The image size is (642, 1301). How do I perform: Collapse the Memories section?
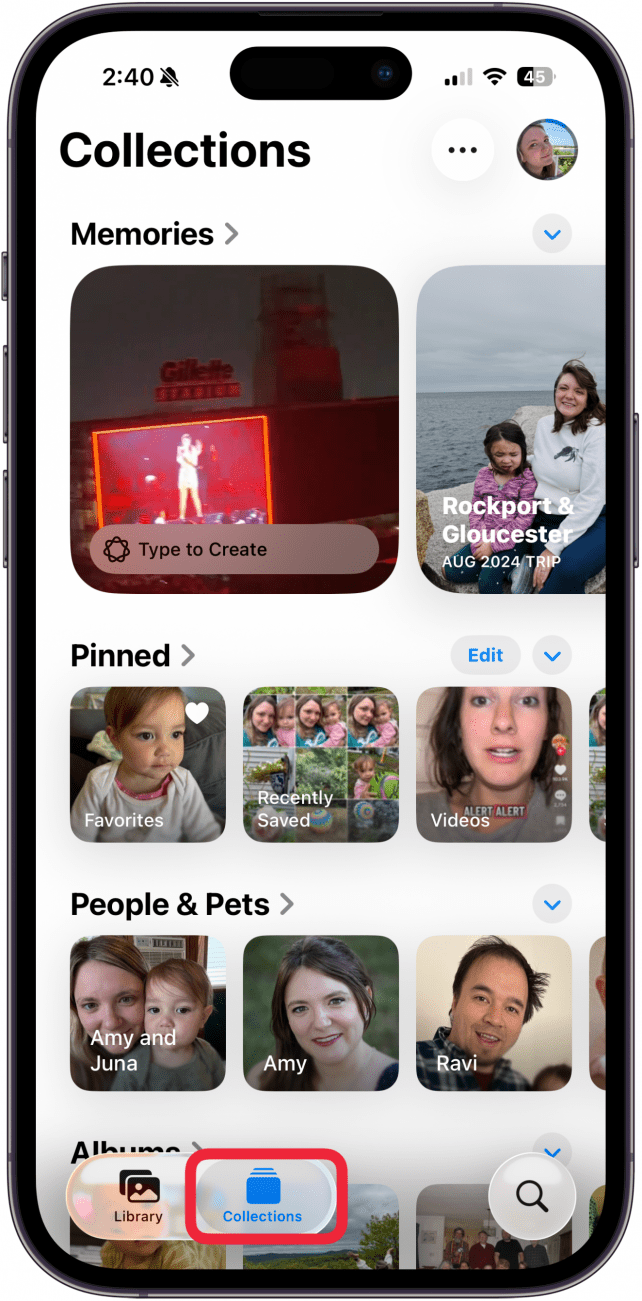click(552, 235)
